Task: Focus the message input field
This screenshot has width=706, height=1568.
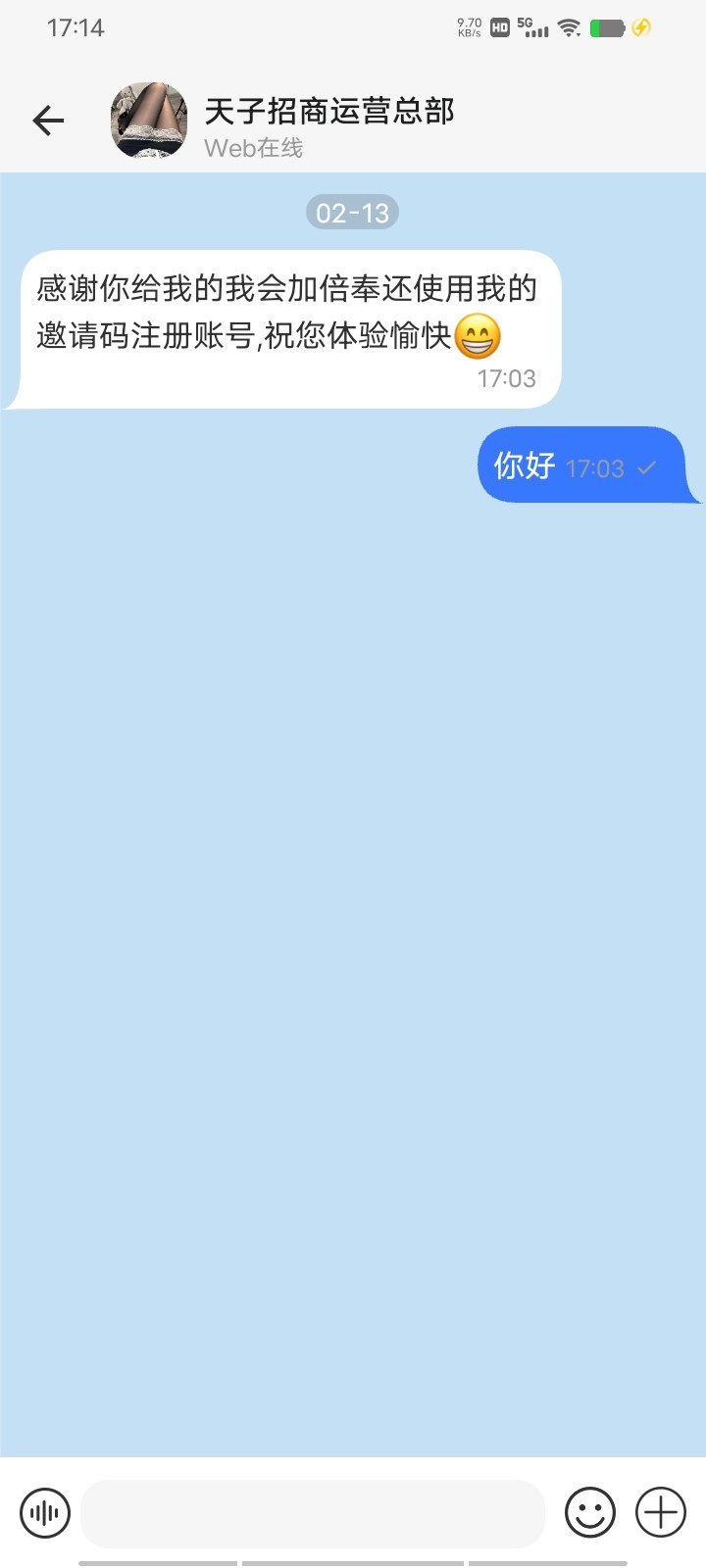Action: point(313,1513)
